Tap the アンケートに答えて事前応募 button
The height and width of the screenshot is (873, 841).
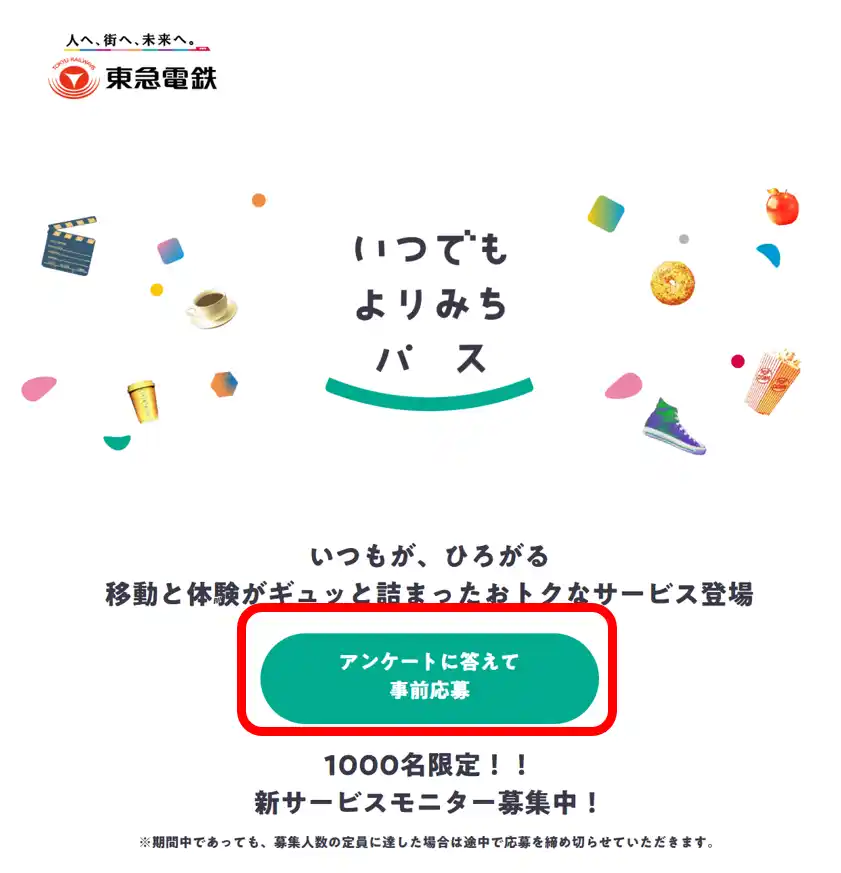429,677
